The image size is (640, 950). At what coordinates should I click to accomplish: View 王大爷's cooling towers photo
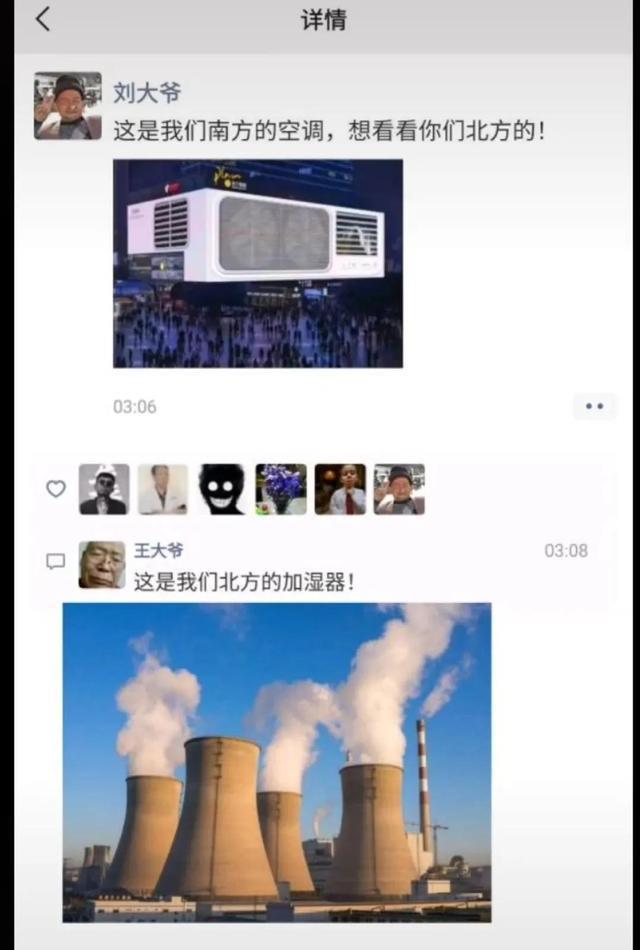pyautogui.click(x=277, y=762)
